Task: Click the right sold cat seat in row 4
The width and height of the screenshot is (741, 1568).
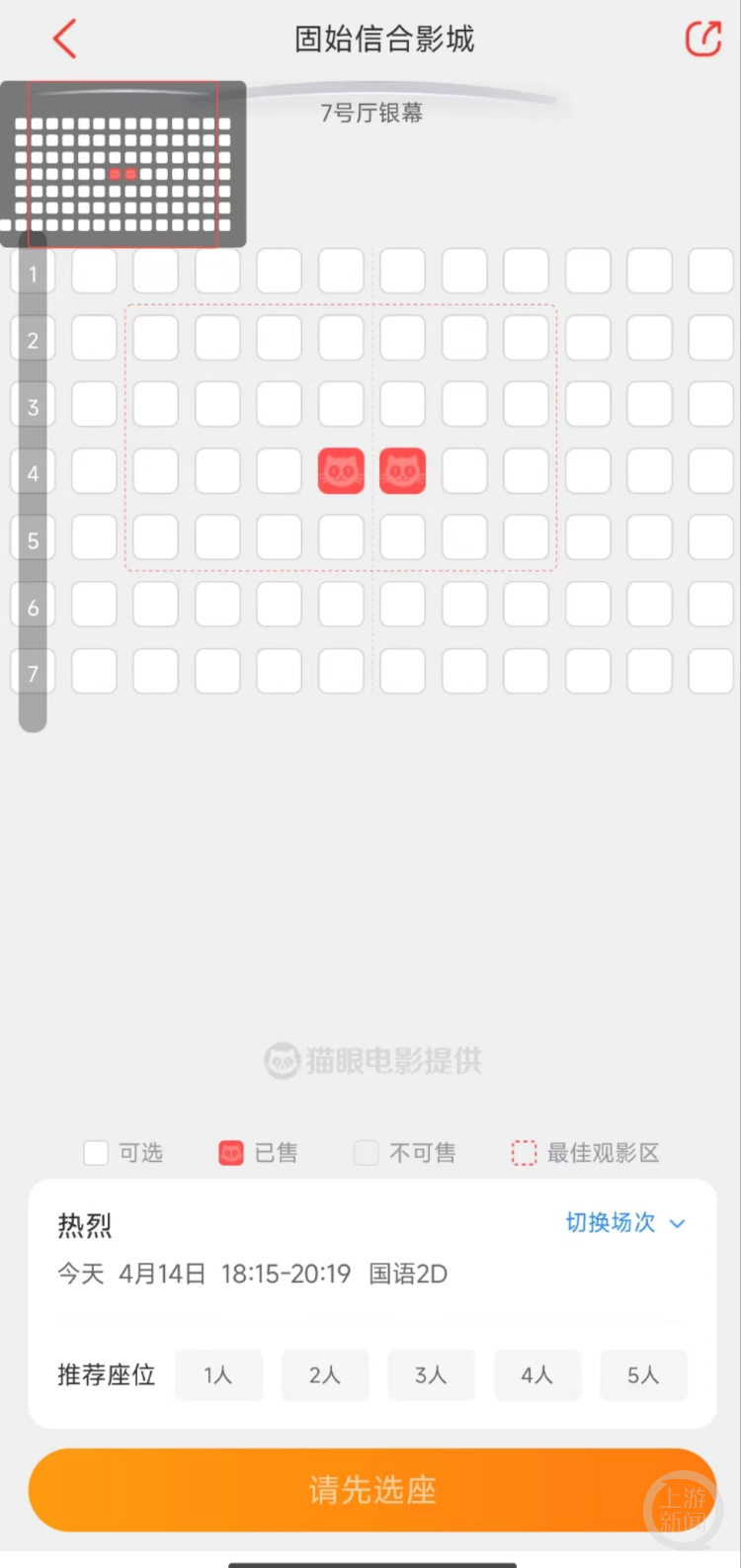Action: click(x=402, y=471)
